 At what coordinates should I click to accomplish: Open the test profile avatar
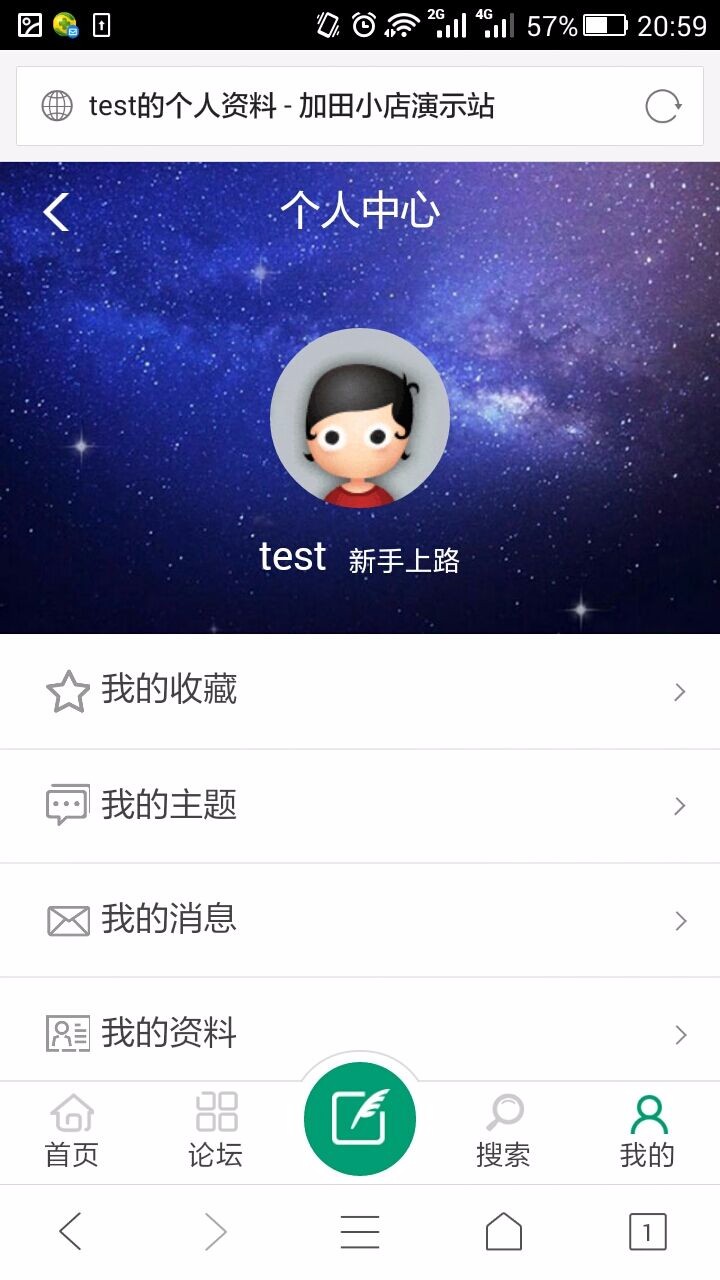(x=360, y=418)
